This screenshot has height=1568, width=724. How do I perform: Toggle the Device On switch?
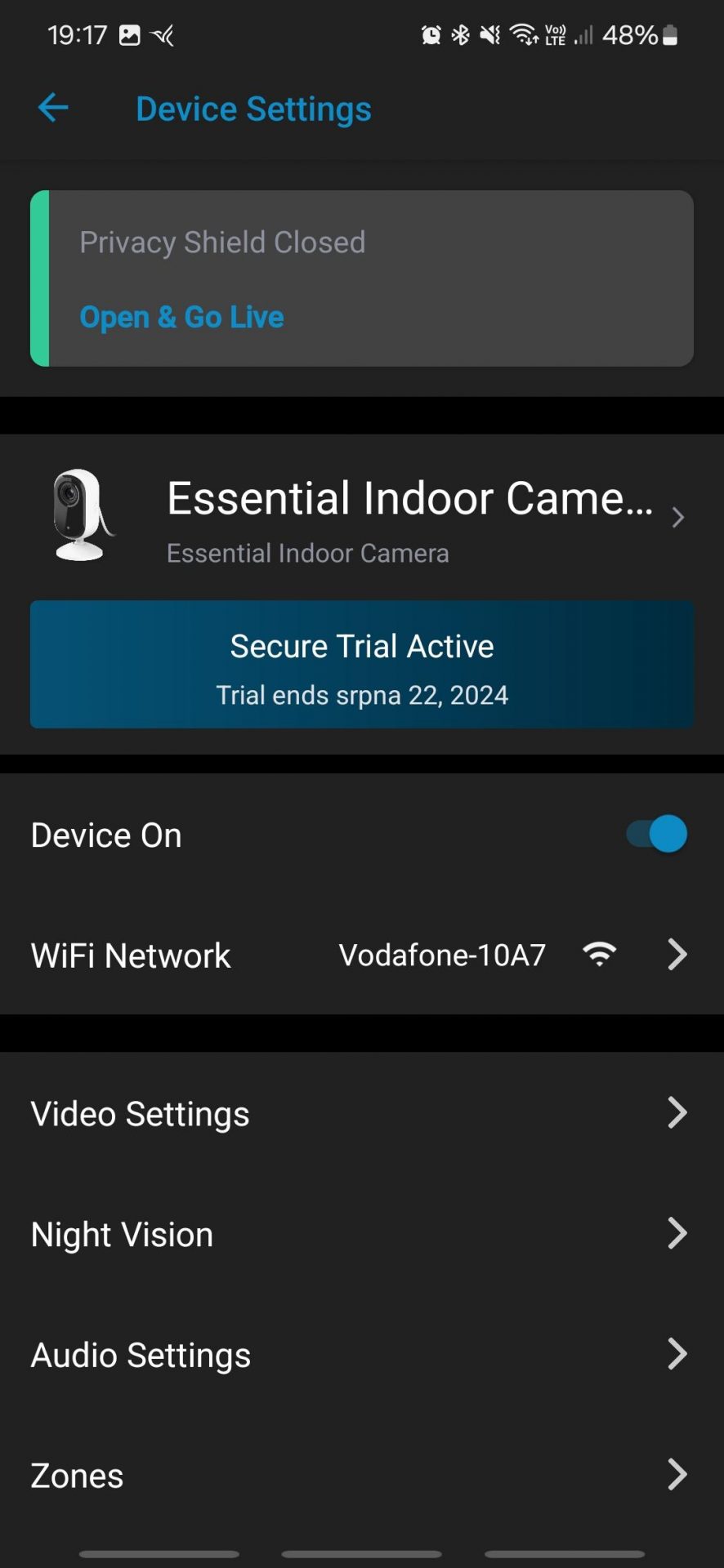(x=657, y=835)
